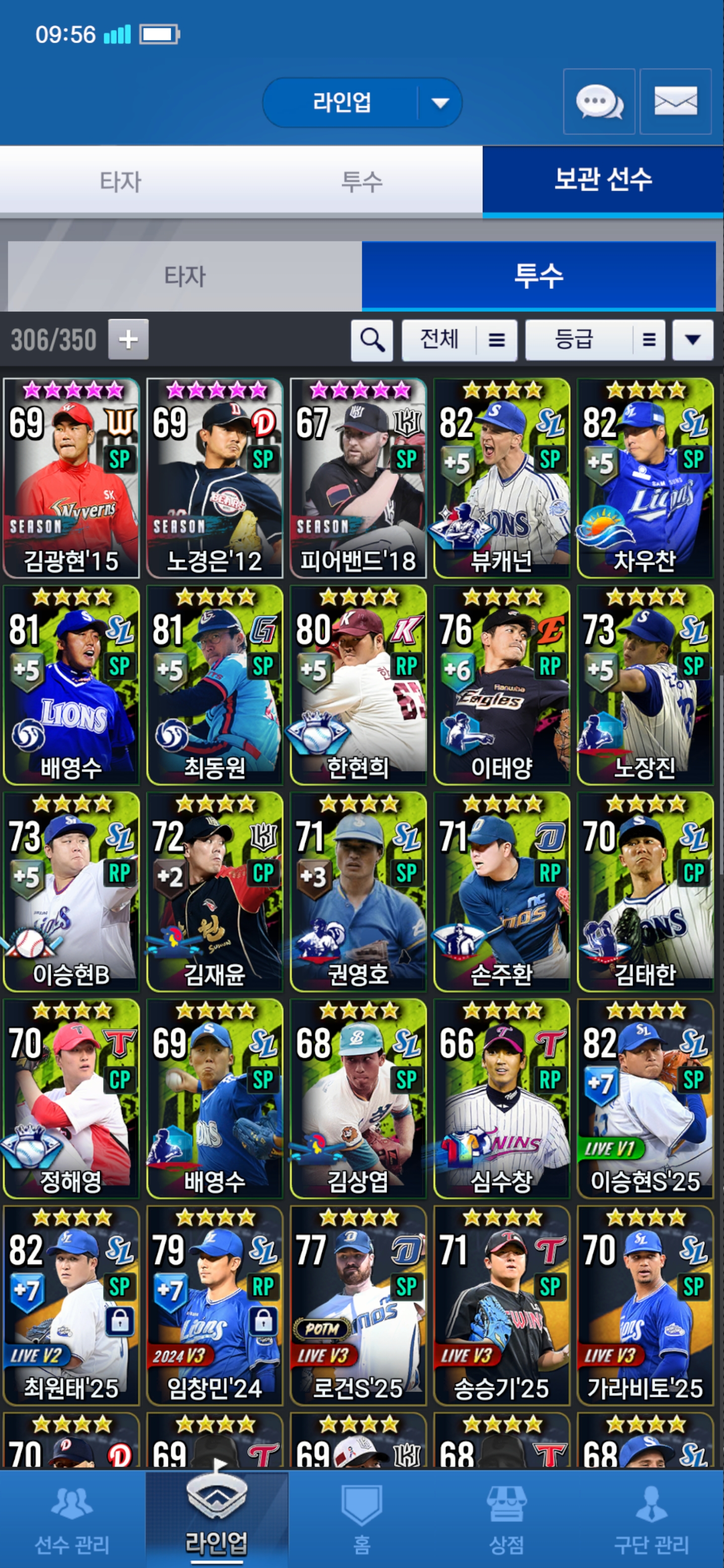Open player search magnifier

(372, 340)
